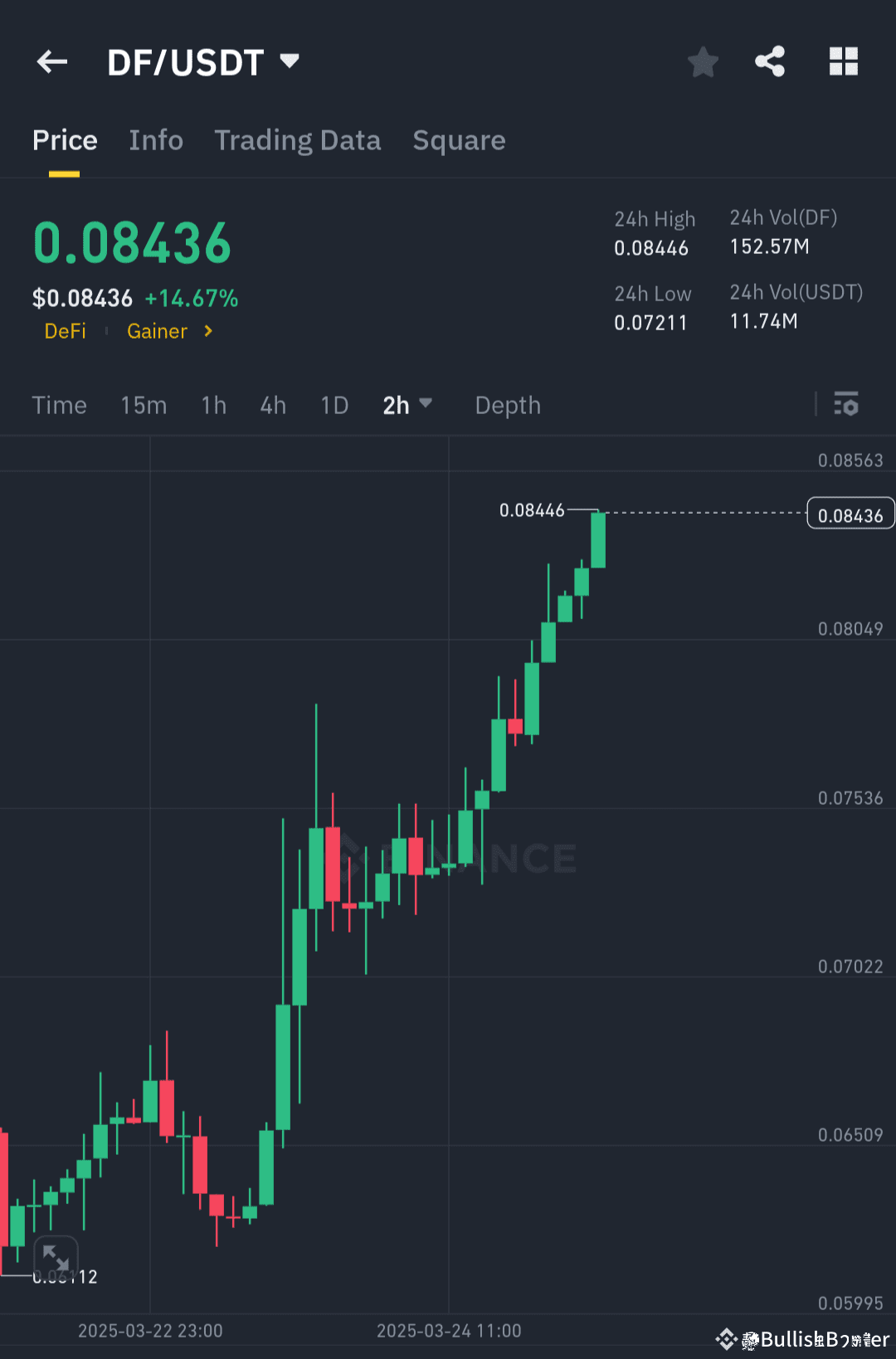Expand the Gainer category chevron
Screen dimensions: 896x1359
click(x=206, y=331)
